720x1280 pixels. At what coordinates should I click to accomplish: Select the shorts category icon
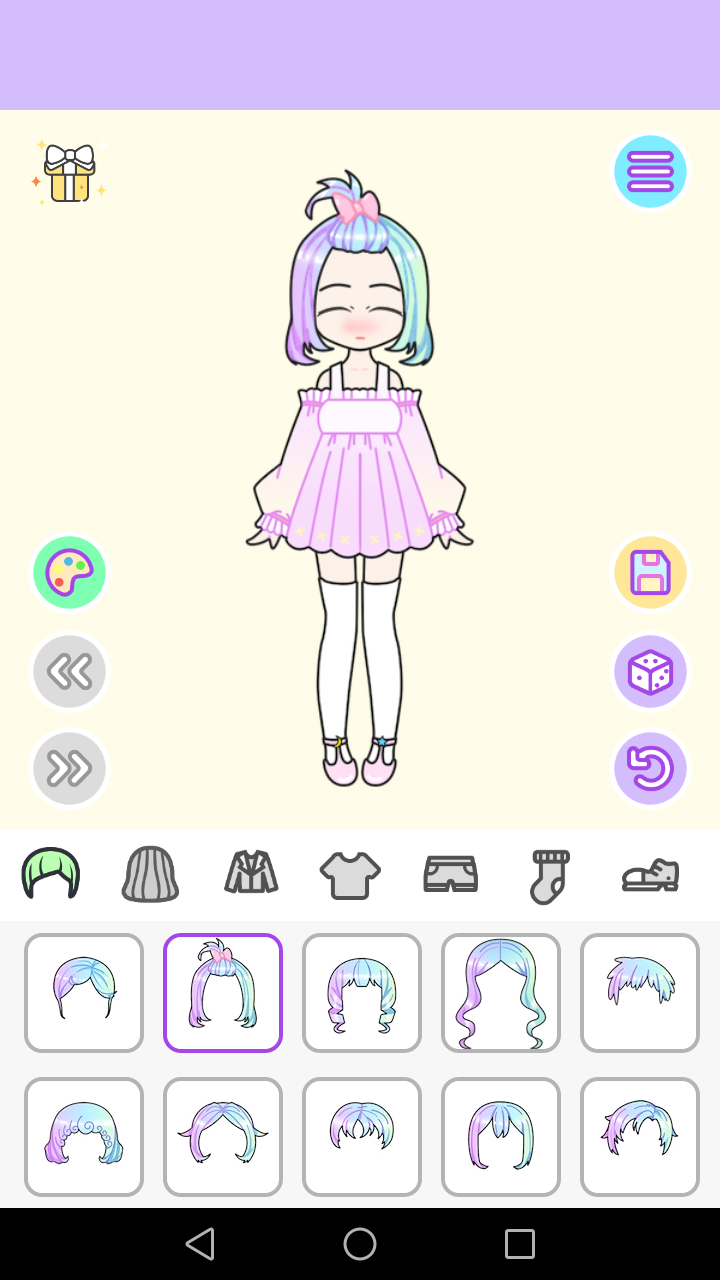point(450,873)
